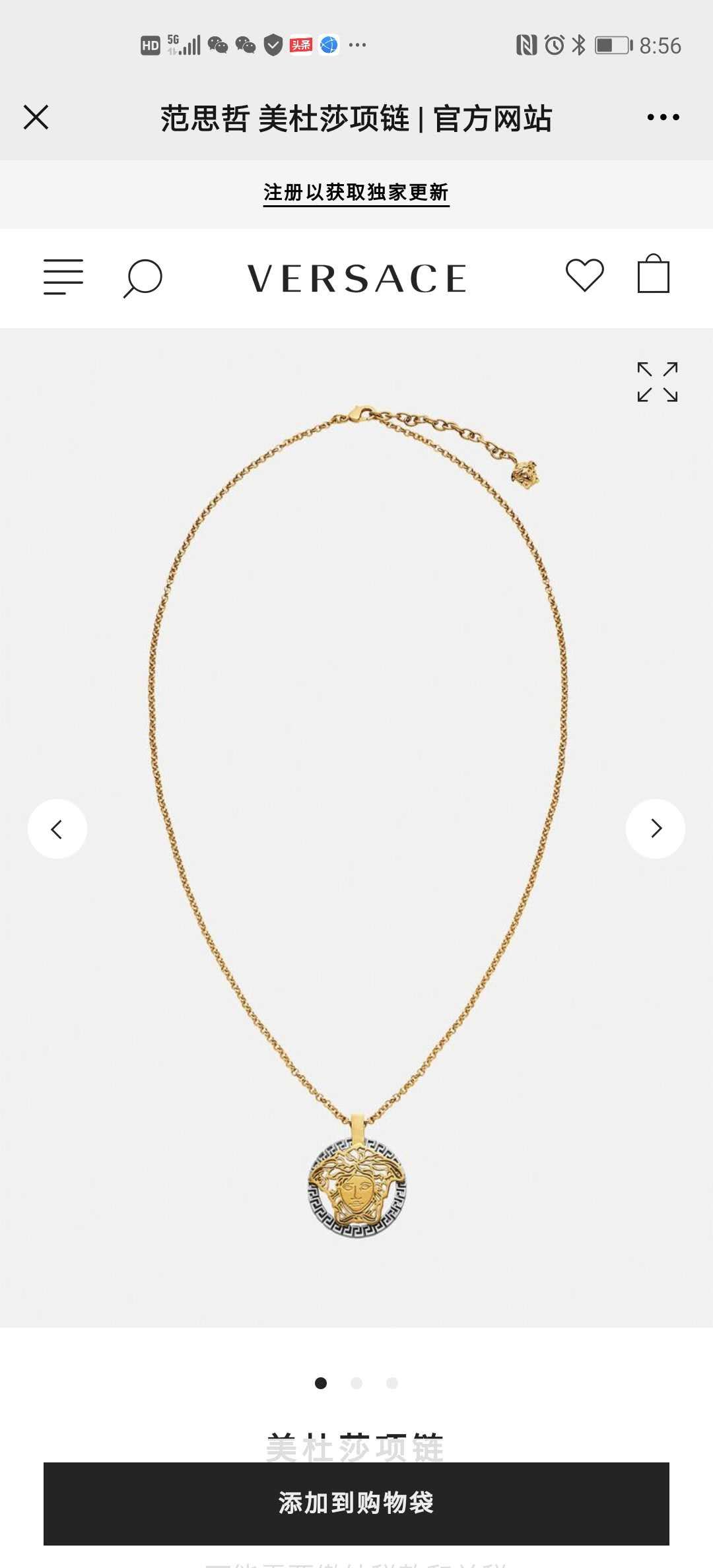
Task: Tap 添加到购物袋 to add to bag
Action: [356, 1503]
